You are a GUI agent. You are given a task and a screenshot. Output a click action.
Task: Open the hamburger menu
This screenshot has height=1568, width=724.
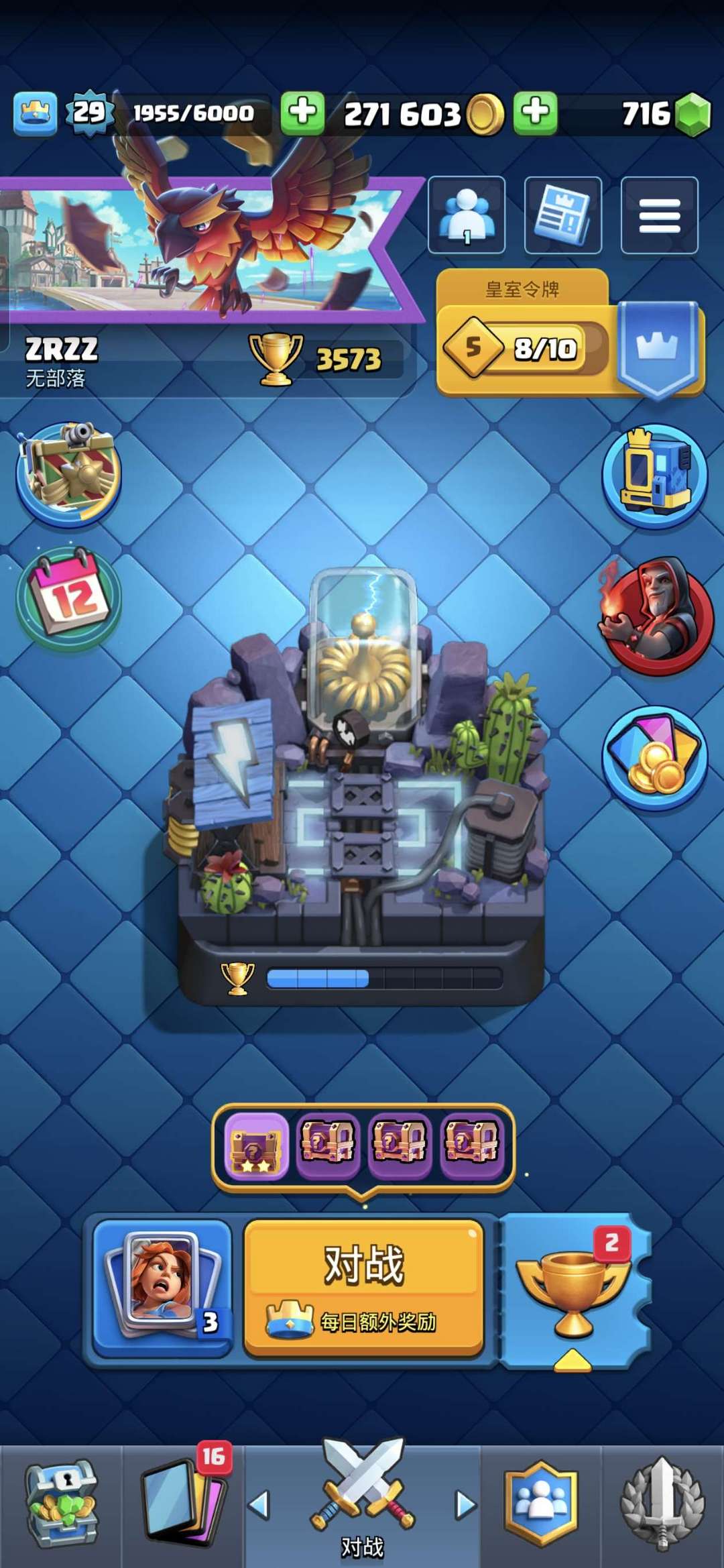660,215
